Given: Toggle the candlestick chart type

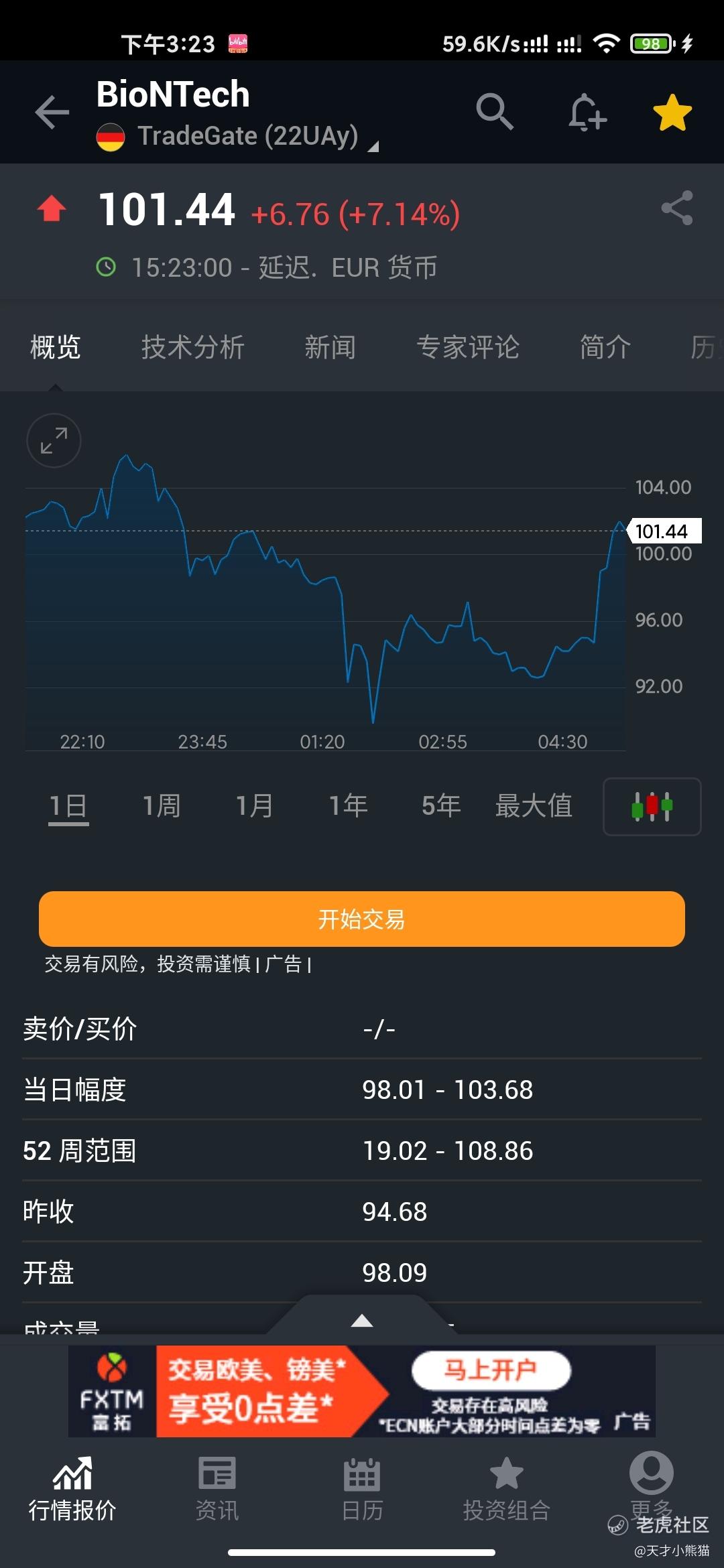Looking at the screenshot, I should [652, 807].
